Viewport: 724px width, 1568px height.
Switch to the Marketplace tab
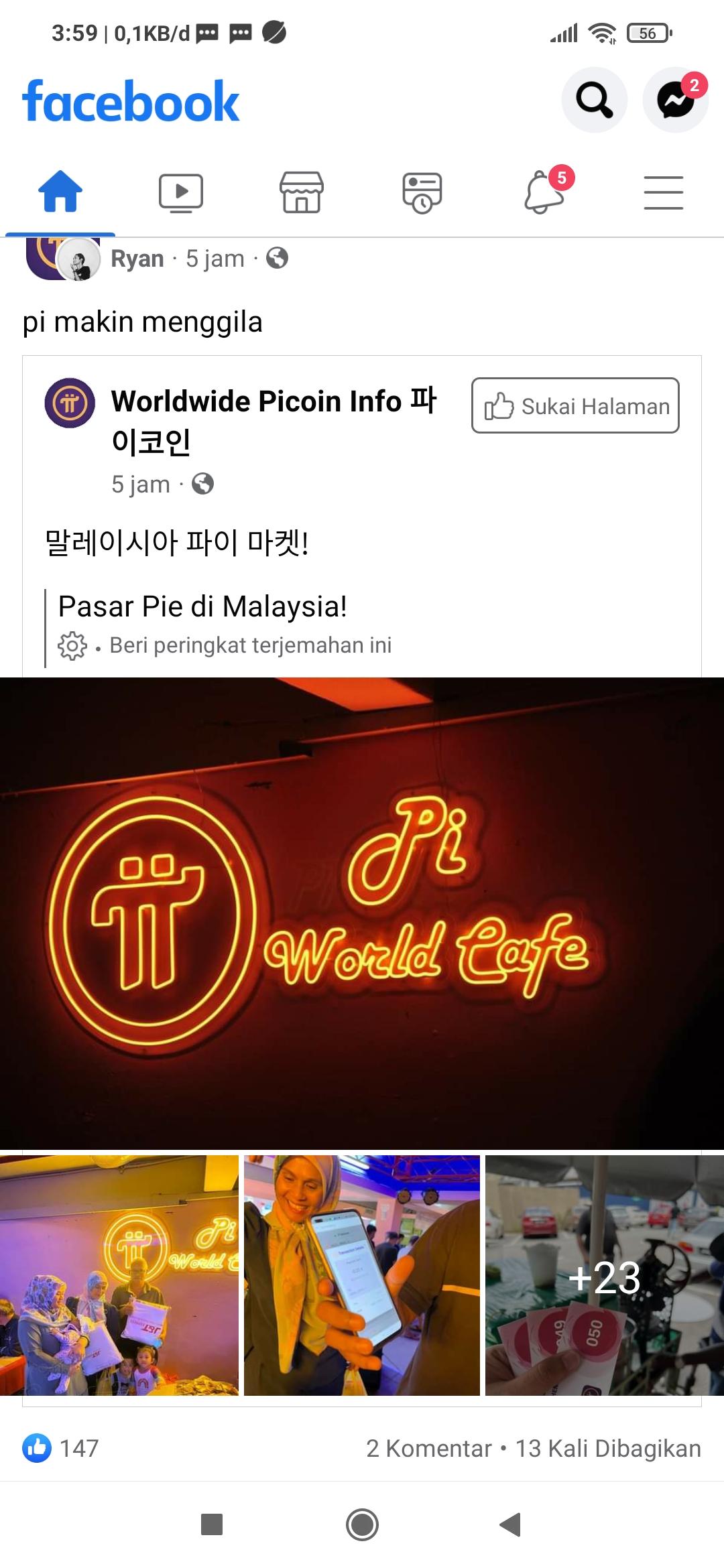[301, 192]
